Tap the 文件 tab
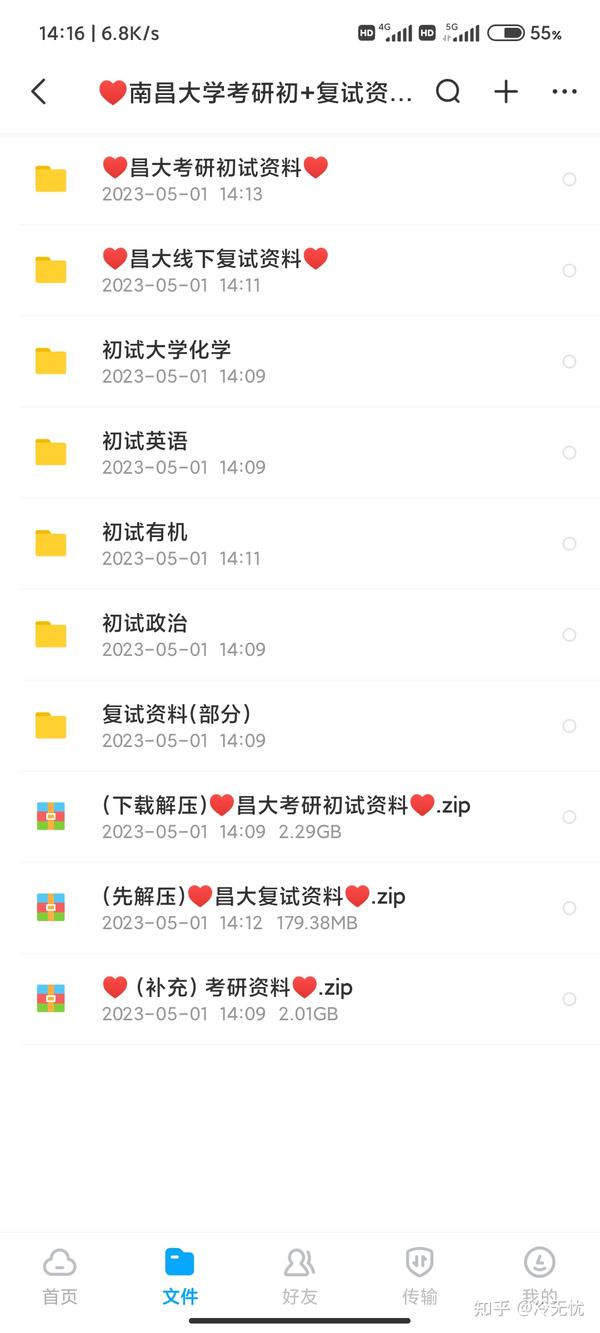This screenshot has width=600, height=1333. (180, 1276)
